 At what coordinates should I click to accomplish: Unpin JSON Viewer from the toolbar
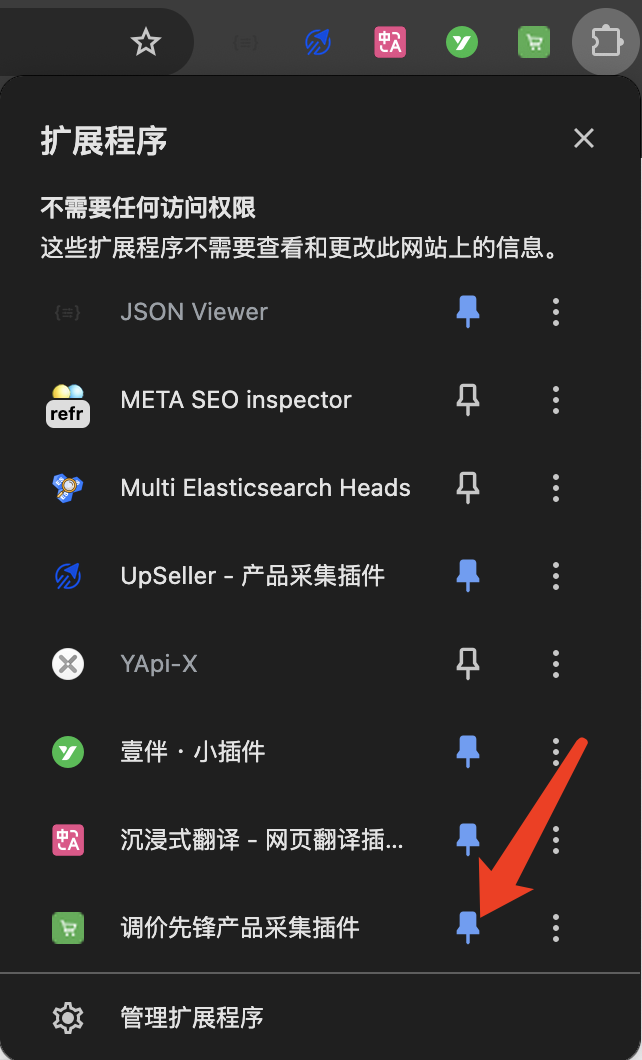(x=467, y=312)
